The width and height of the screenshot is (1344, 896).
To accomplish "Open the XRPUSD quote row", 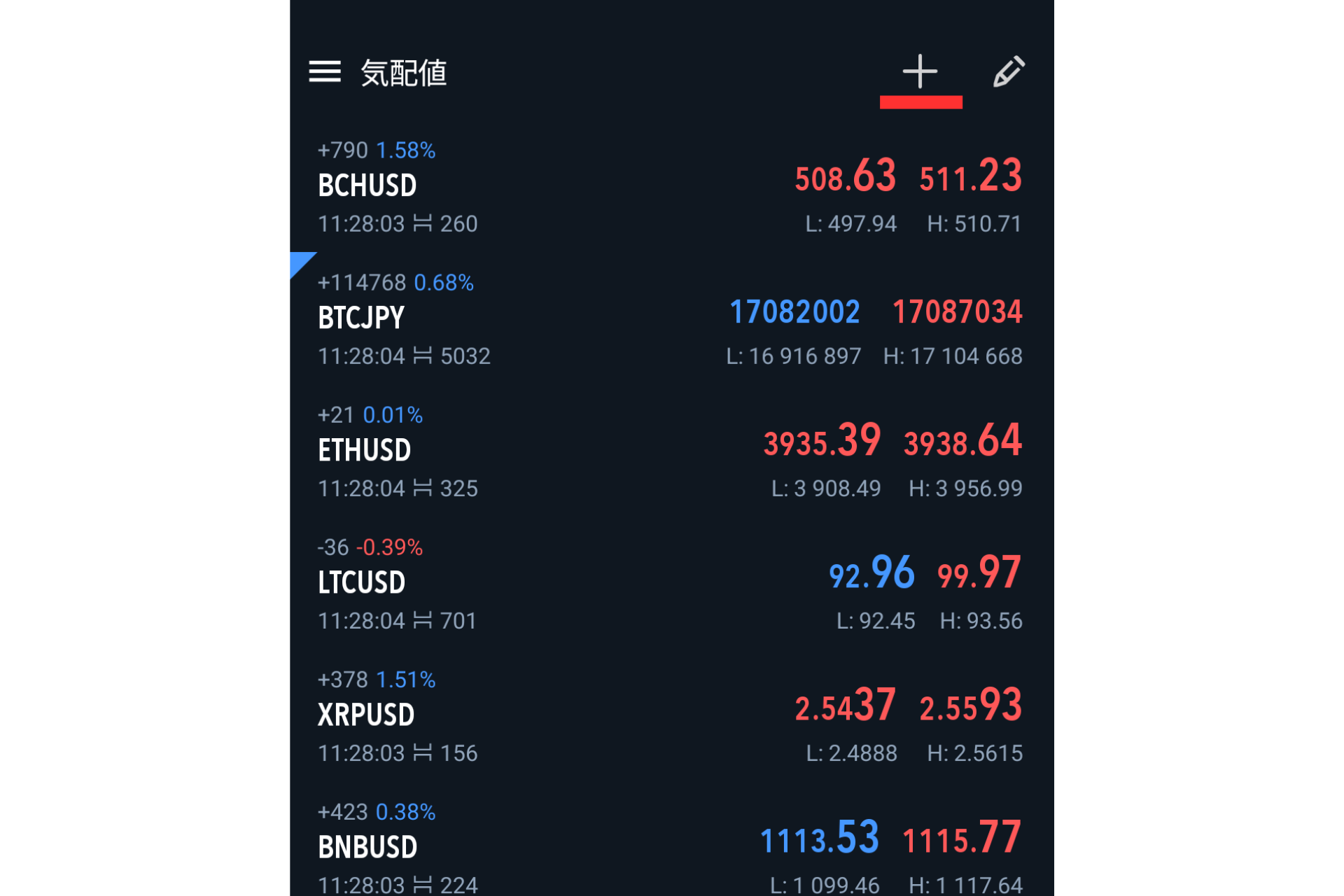I will [670, 716].
